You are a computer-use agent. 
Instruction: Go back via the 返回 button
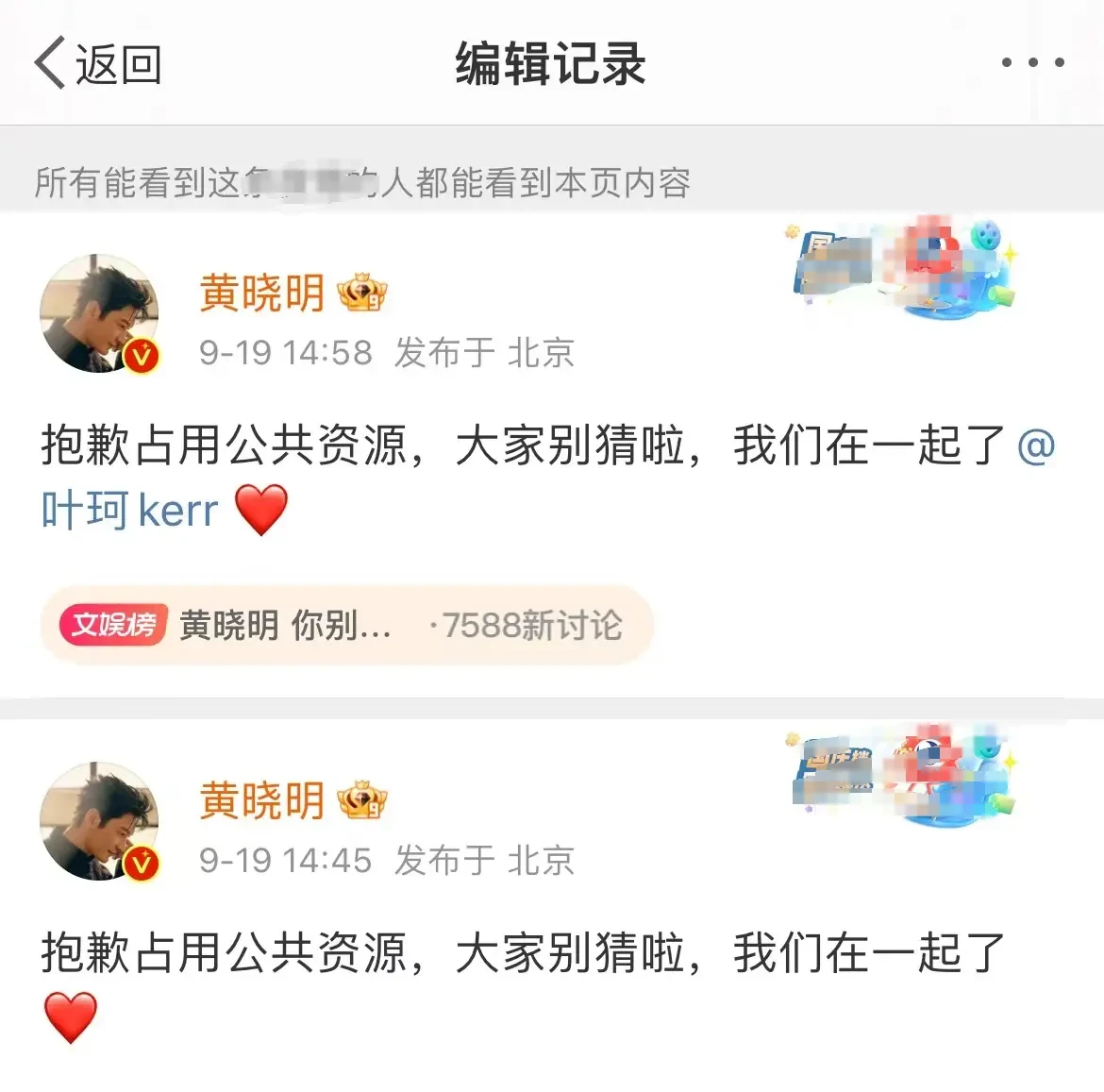coord(98,64)
